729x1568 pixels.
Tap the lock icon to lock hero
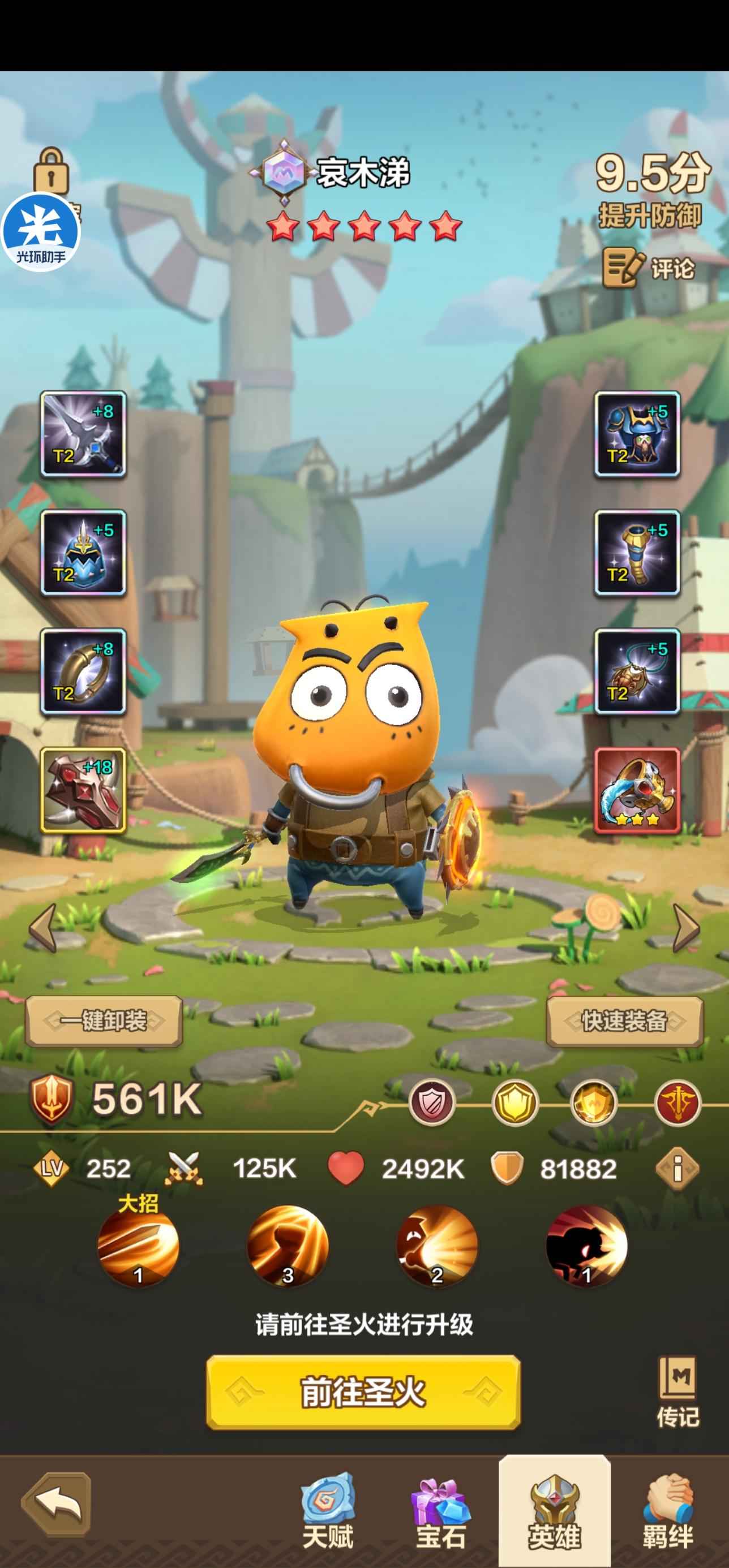[51, 173]
